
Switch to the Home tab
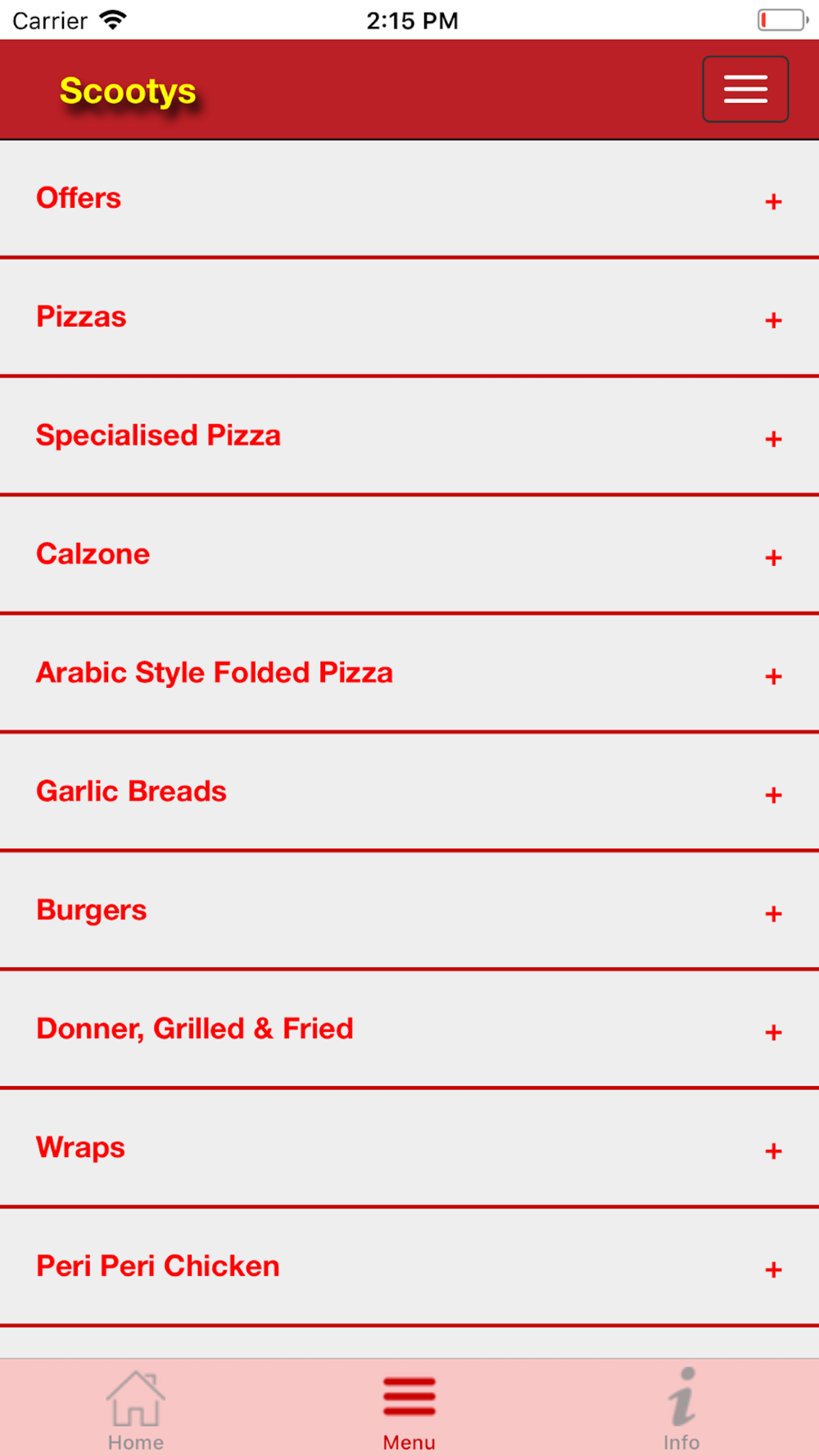[x=136, y=1409]
